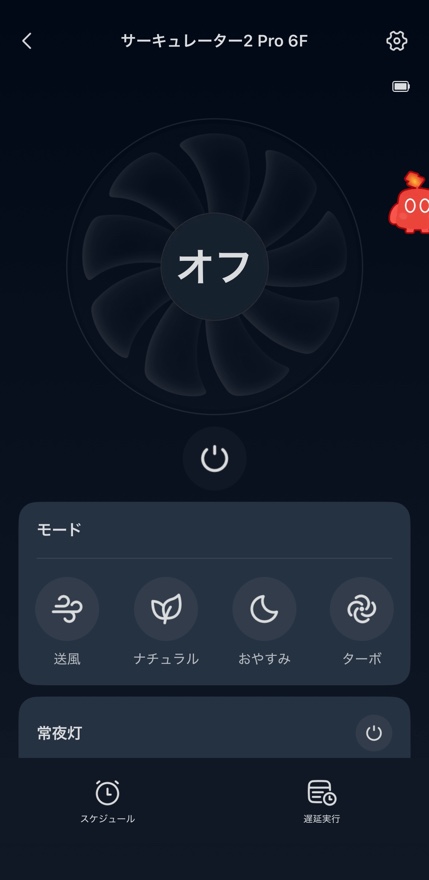
Task: Open スケジュール schedule
Action: (107, 801)
